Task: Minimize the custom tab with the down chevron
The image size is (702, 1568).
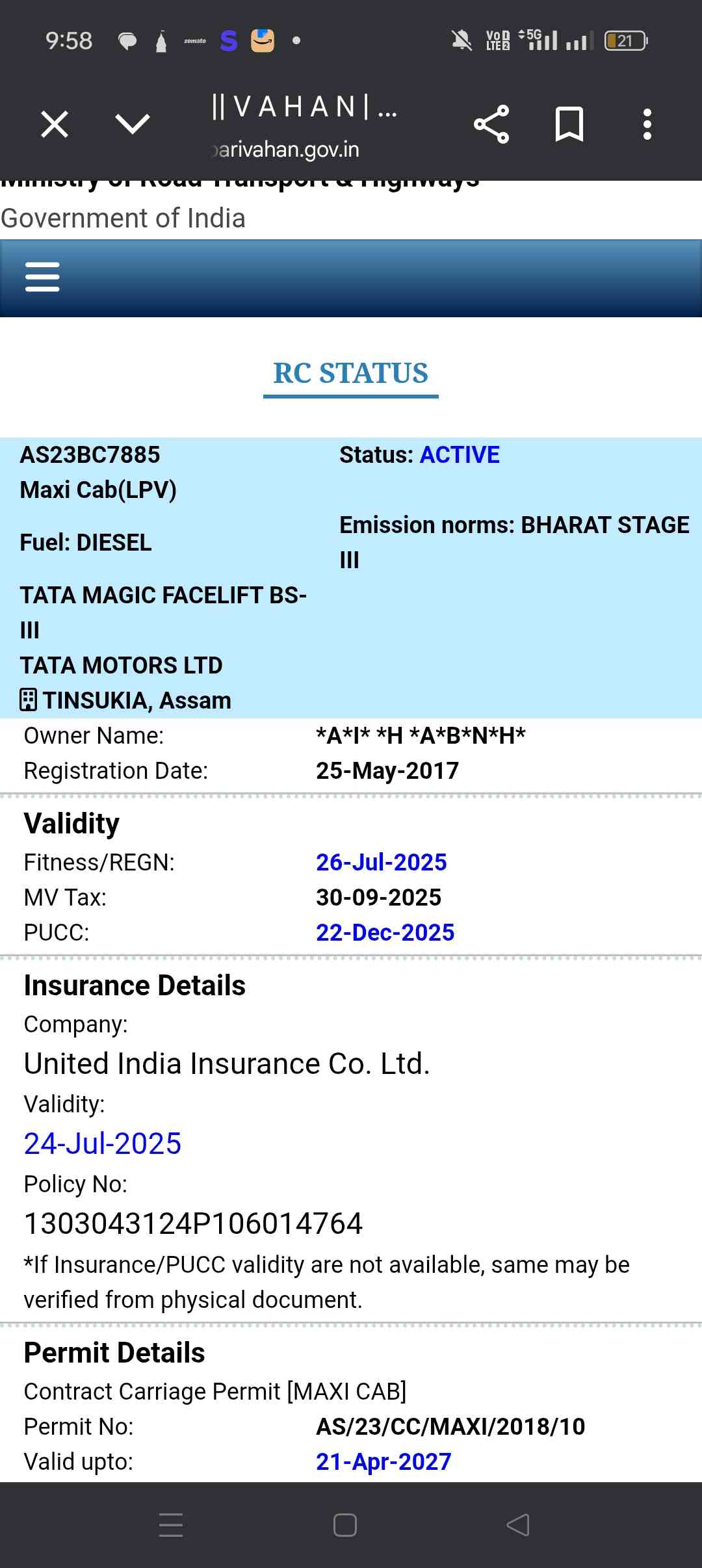Action: 132,124
